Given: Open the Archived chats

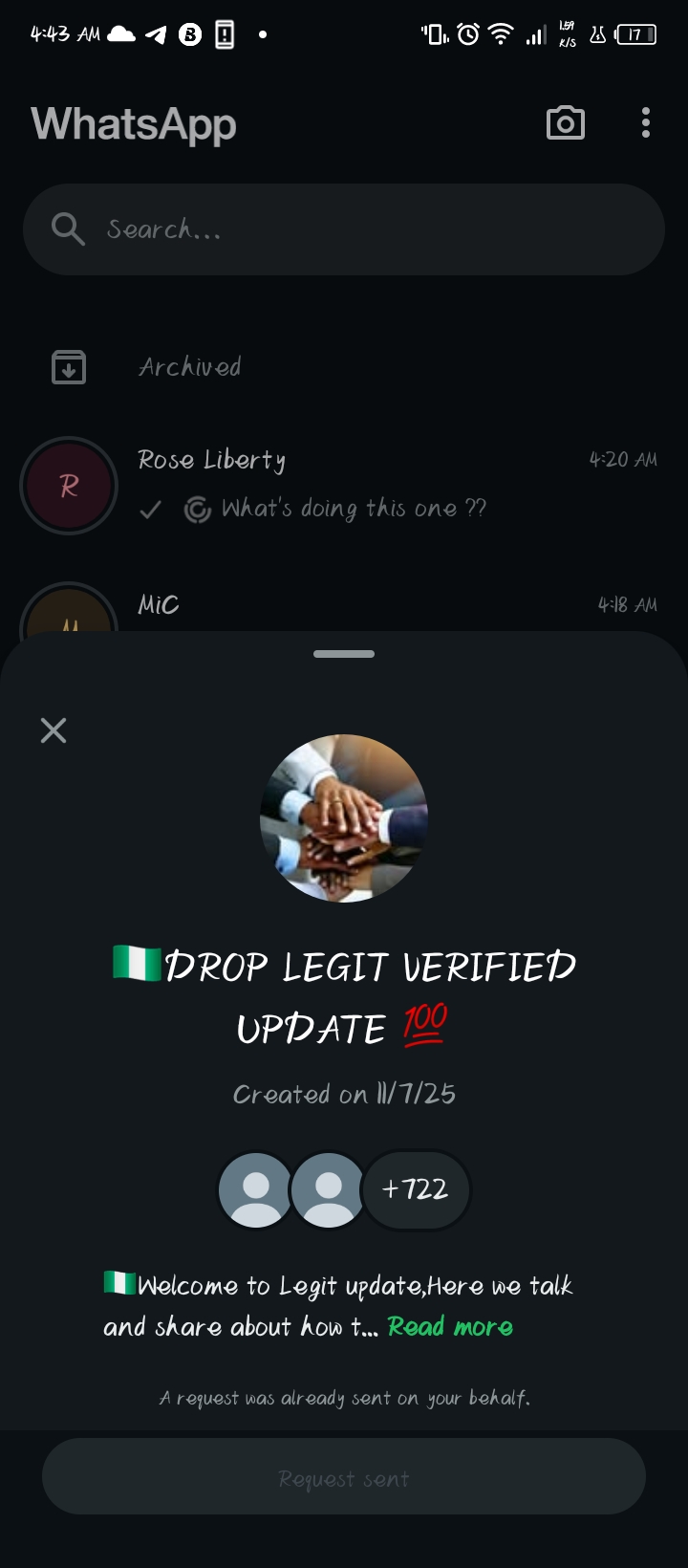Looking at the screenshot, I should (189, 367).
